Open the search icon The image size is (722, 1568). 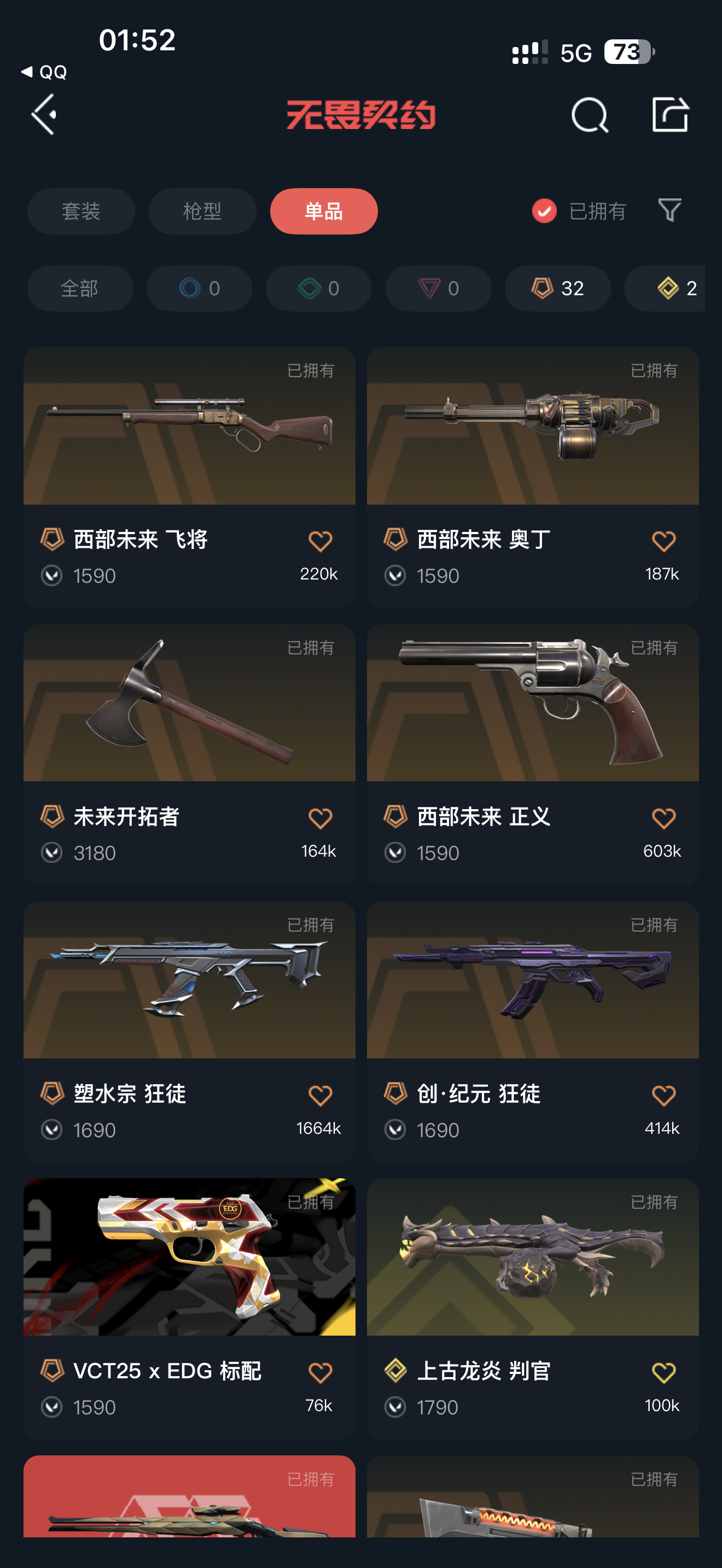point(589,114)
